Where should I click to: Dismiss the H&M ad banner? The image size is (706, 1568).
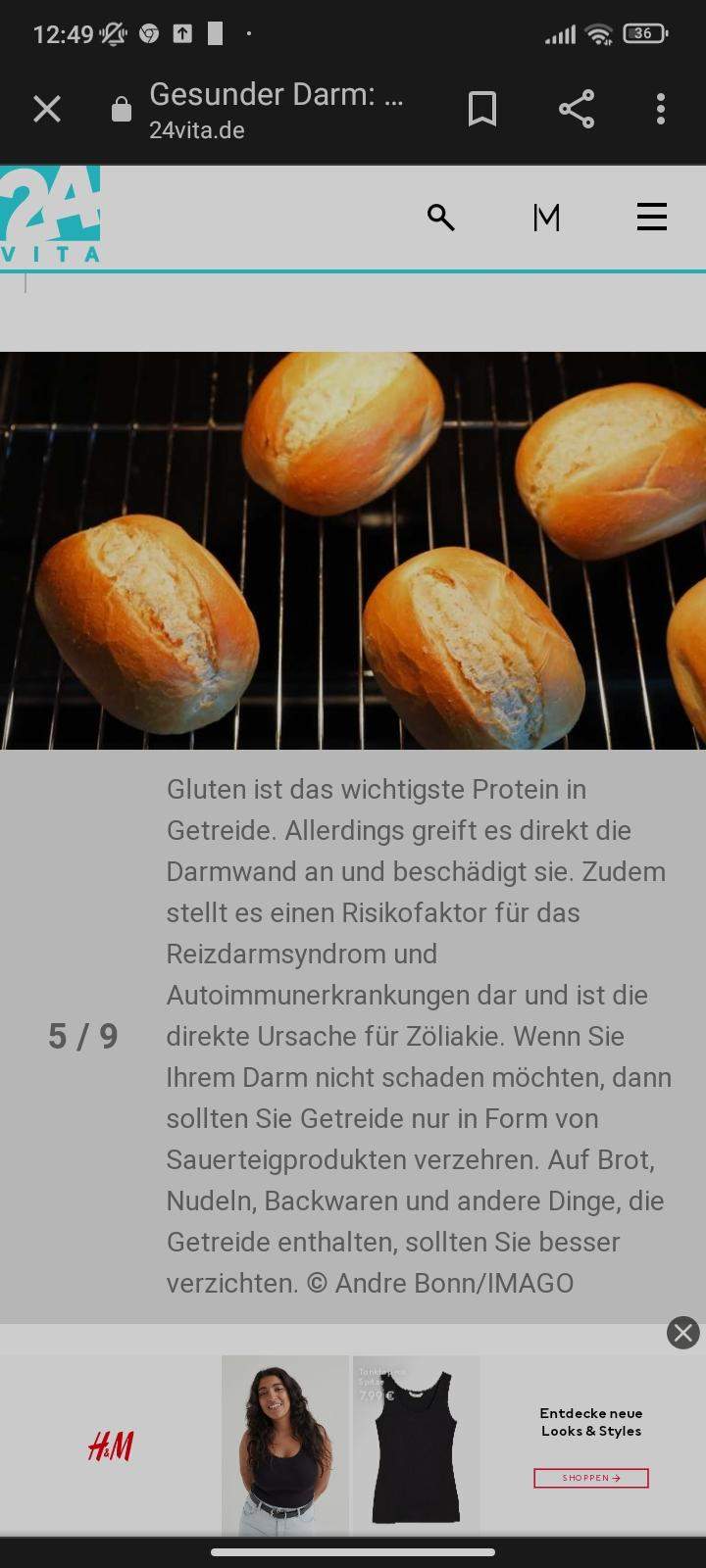(x=683, y=1333)
